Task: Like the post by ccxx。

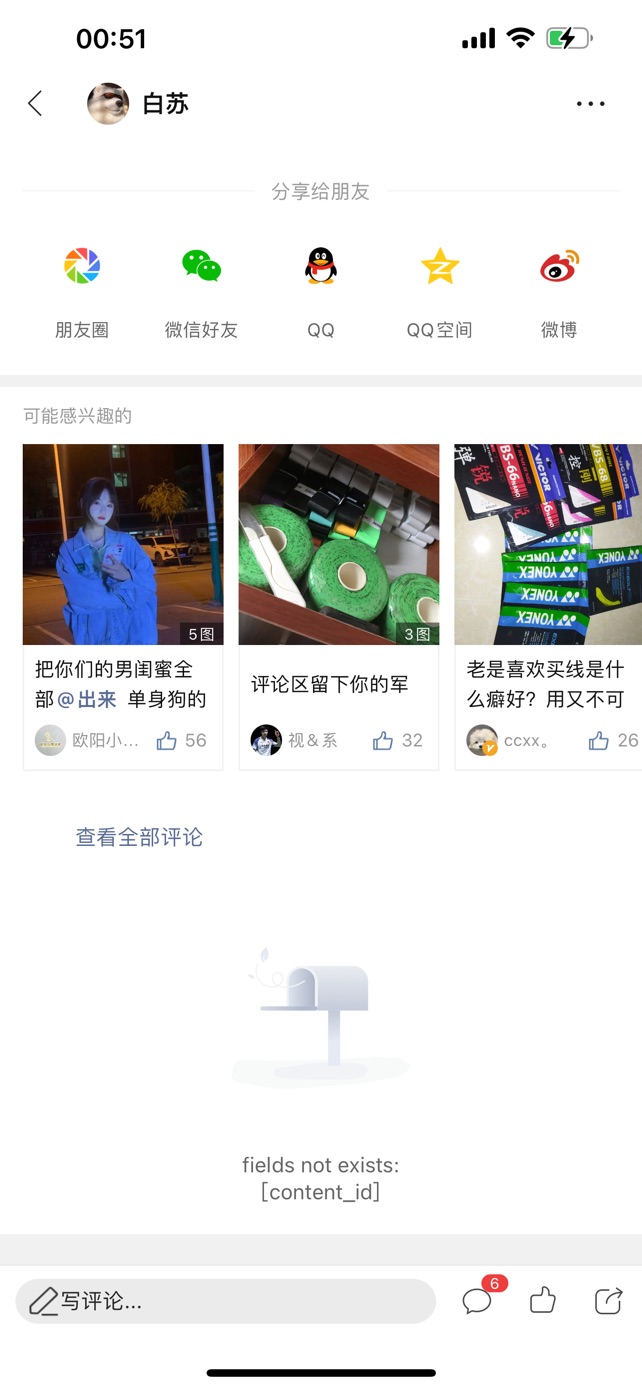Action: 599,741
